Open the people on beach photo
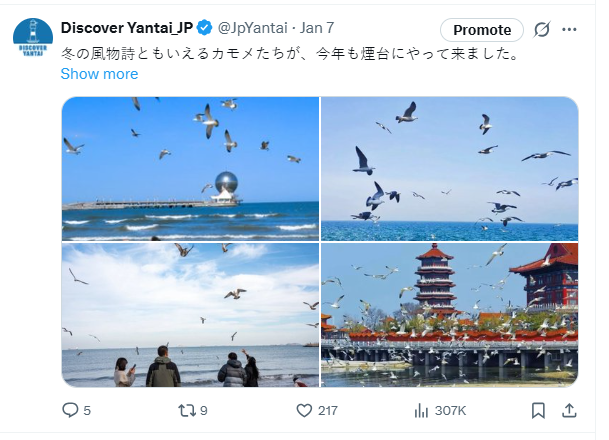 pos(190,315)
